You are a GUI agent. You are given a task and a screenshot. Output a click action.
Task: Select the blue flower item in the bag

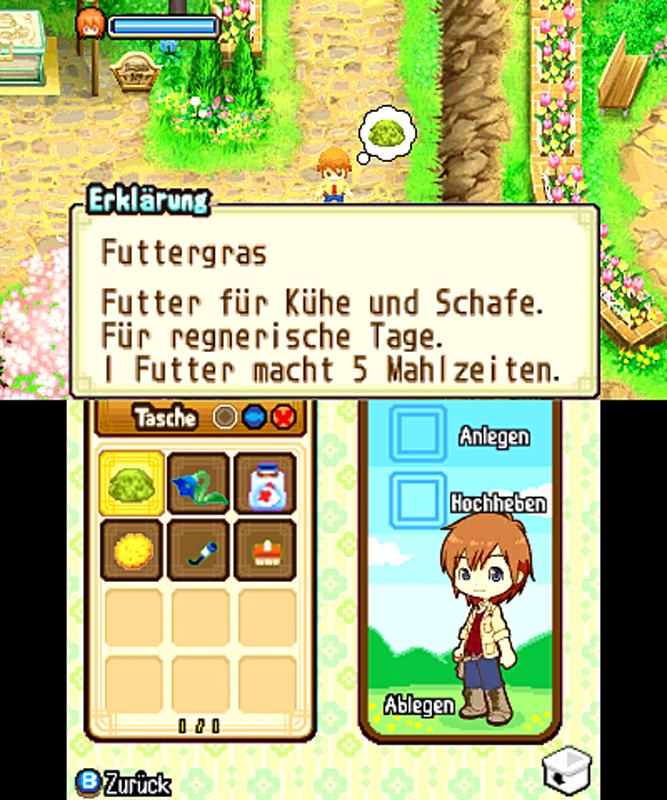[199, 484]
